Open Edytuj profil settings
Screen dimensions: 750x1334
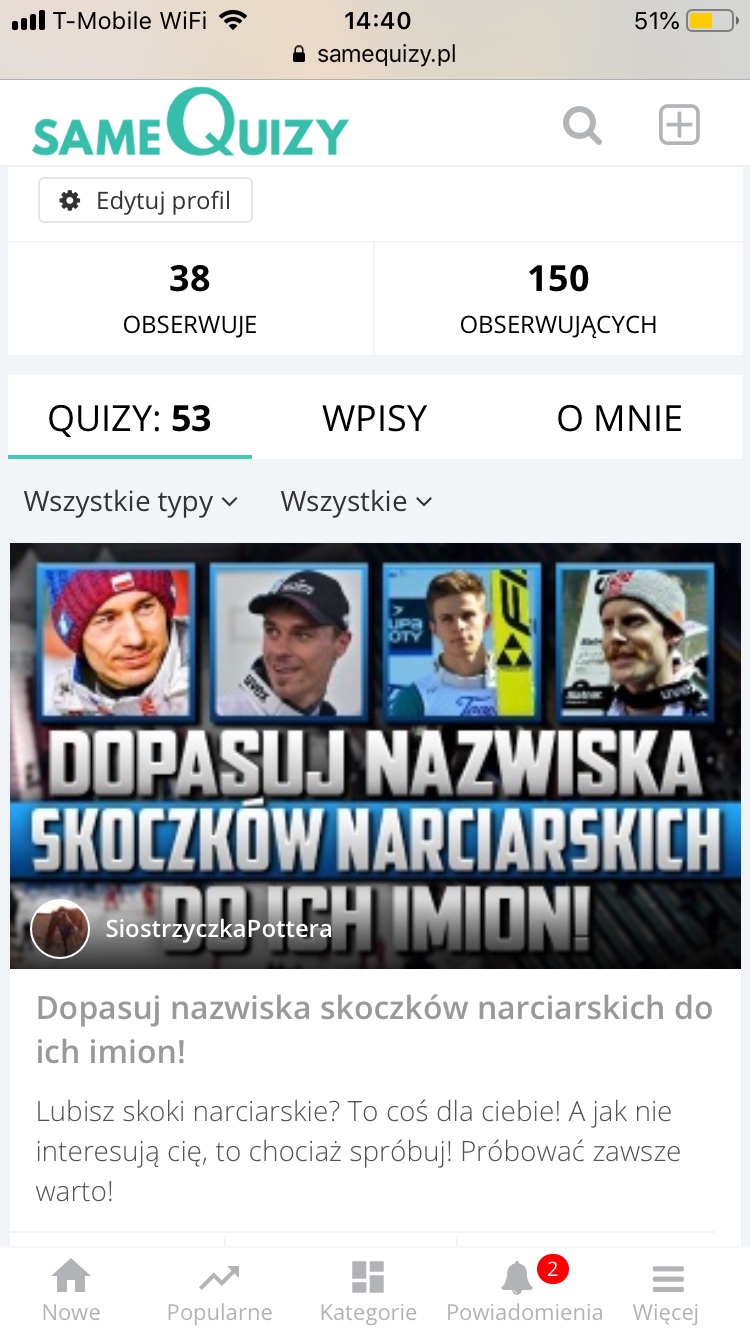[x=146, y=201]
